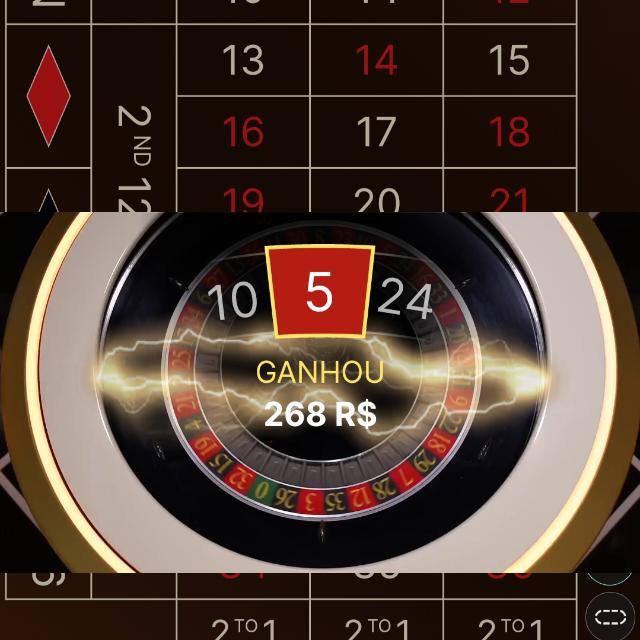This screenshot has width=640, height=640.
Task: Open the racetrack bet view button
Action: click(609, 615)
